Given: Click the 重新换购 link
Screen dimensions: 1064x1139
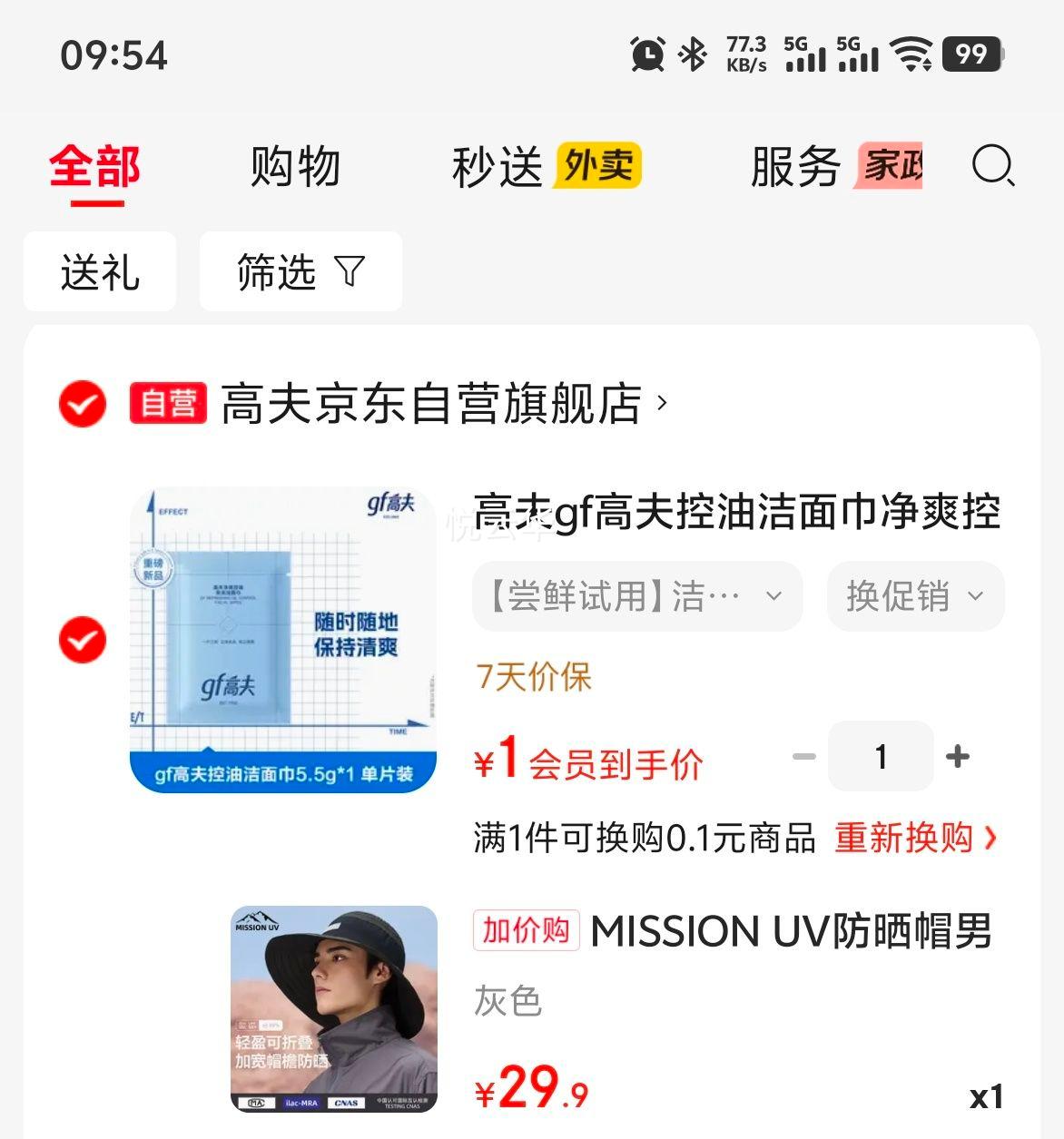Looking at the screenshot, I should 910,840.
